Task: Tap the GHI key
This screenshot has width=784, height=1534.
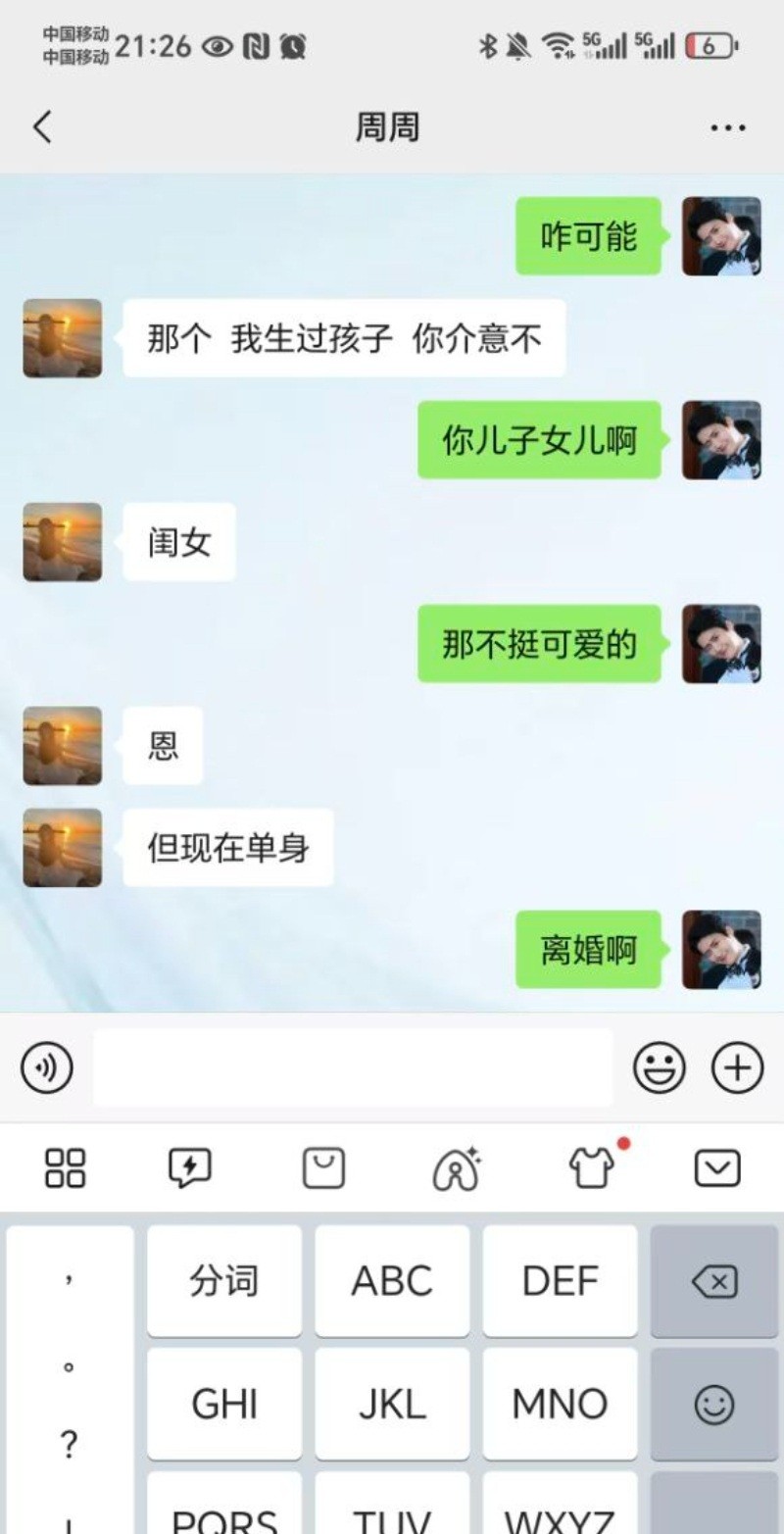Action: click(x=224, y=1404)
